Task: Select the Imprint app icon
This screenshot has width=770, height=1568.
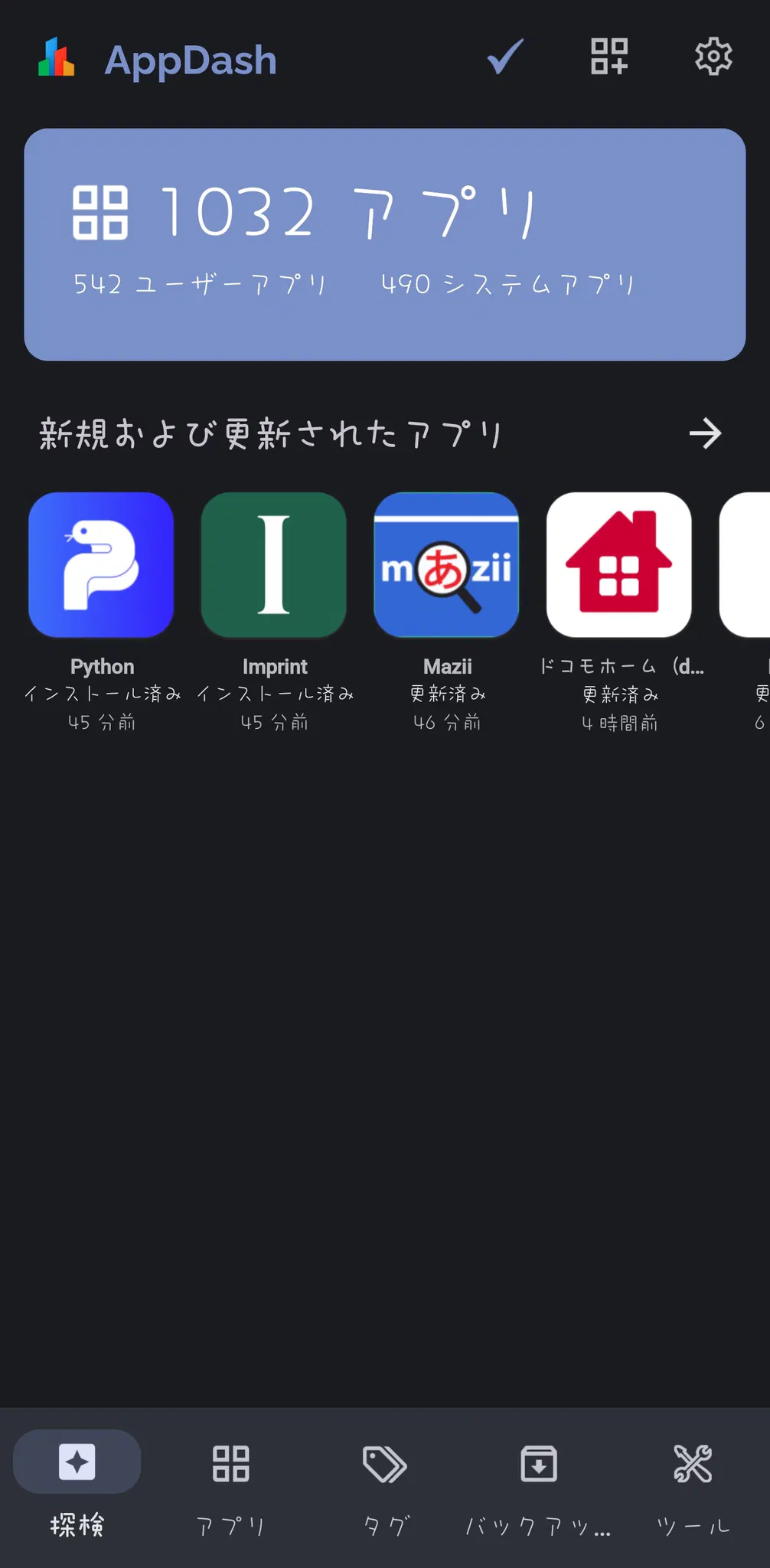Action: [274, 565]
